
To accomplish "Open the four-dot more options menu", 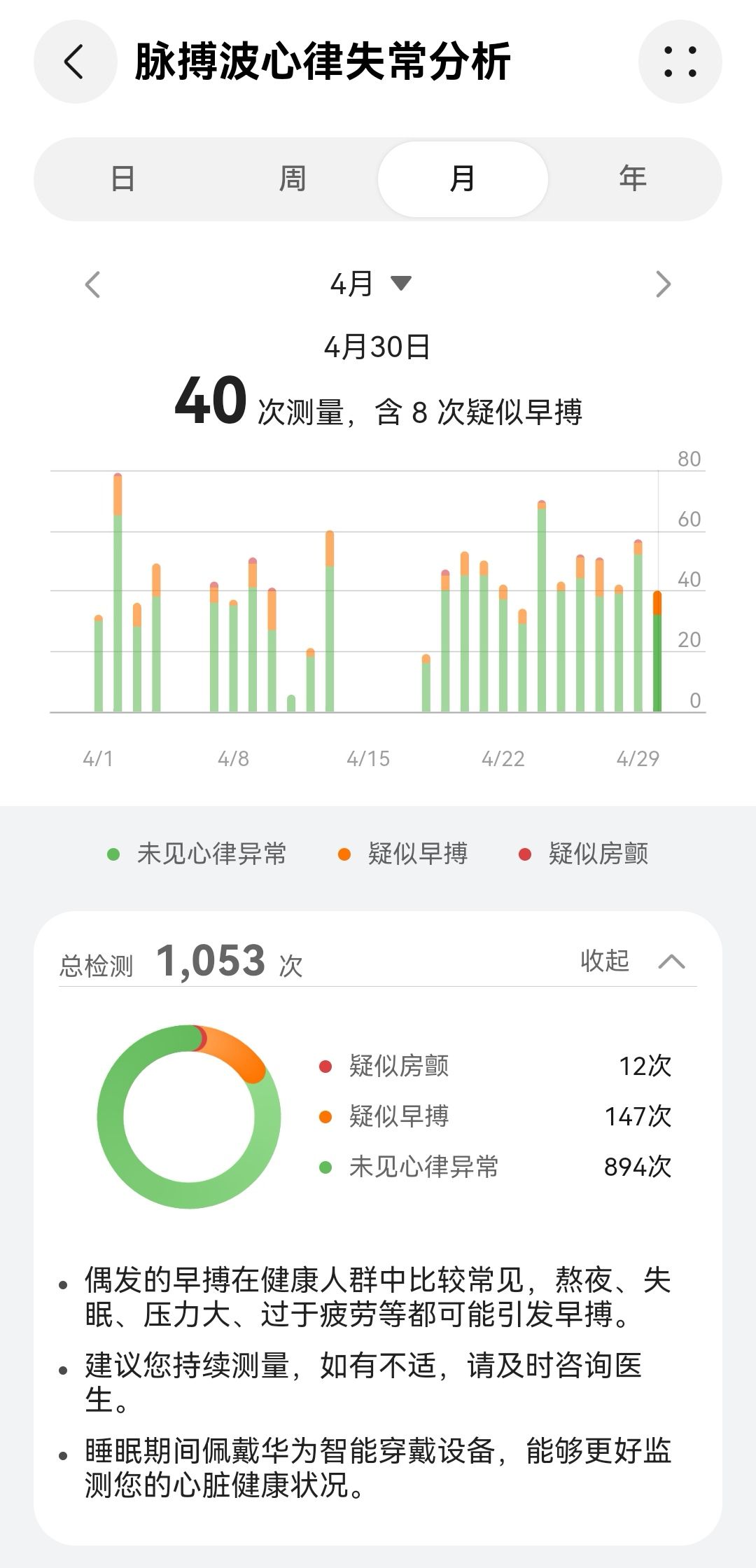I will [680, 62].
